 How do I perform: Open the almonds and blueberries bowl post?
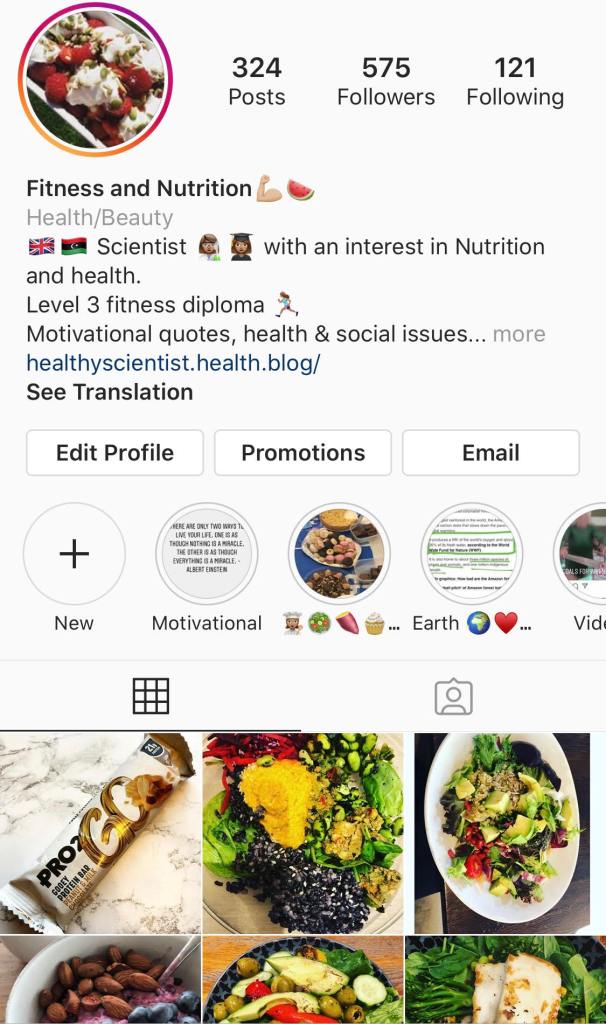pyautogui.click(x=100, y=981)
